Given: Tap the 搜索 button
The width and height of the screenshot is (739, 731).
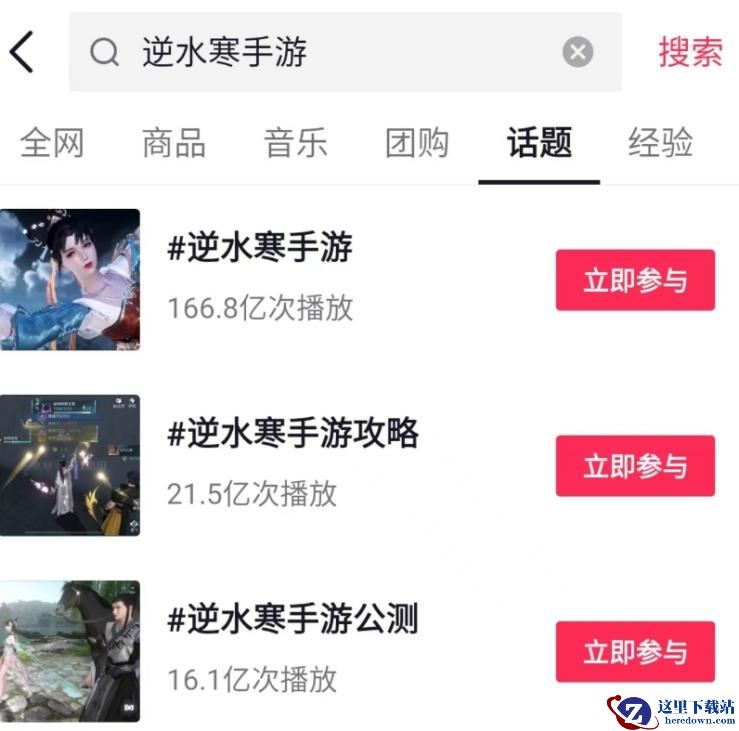Looking at the screenshot, I should tap(690, 52).
